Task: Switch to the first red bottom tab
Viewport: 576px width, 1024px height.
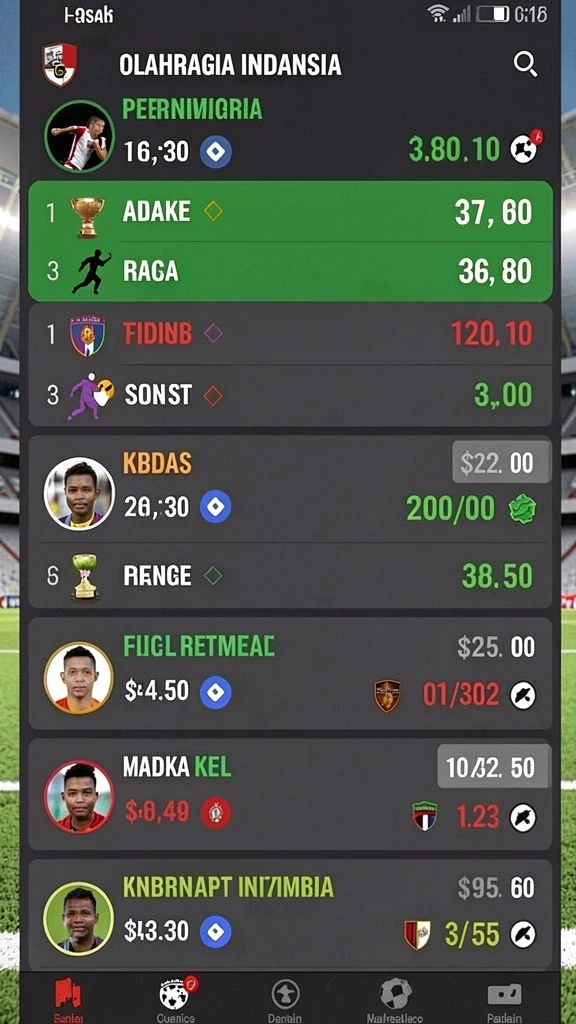Action: point(68,999)
